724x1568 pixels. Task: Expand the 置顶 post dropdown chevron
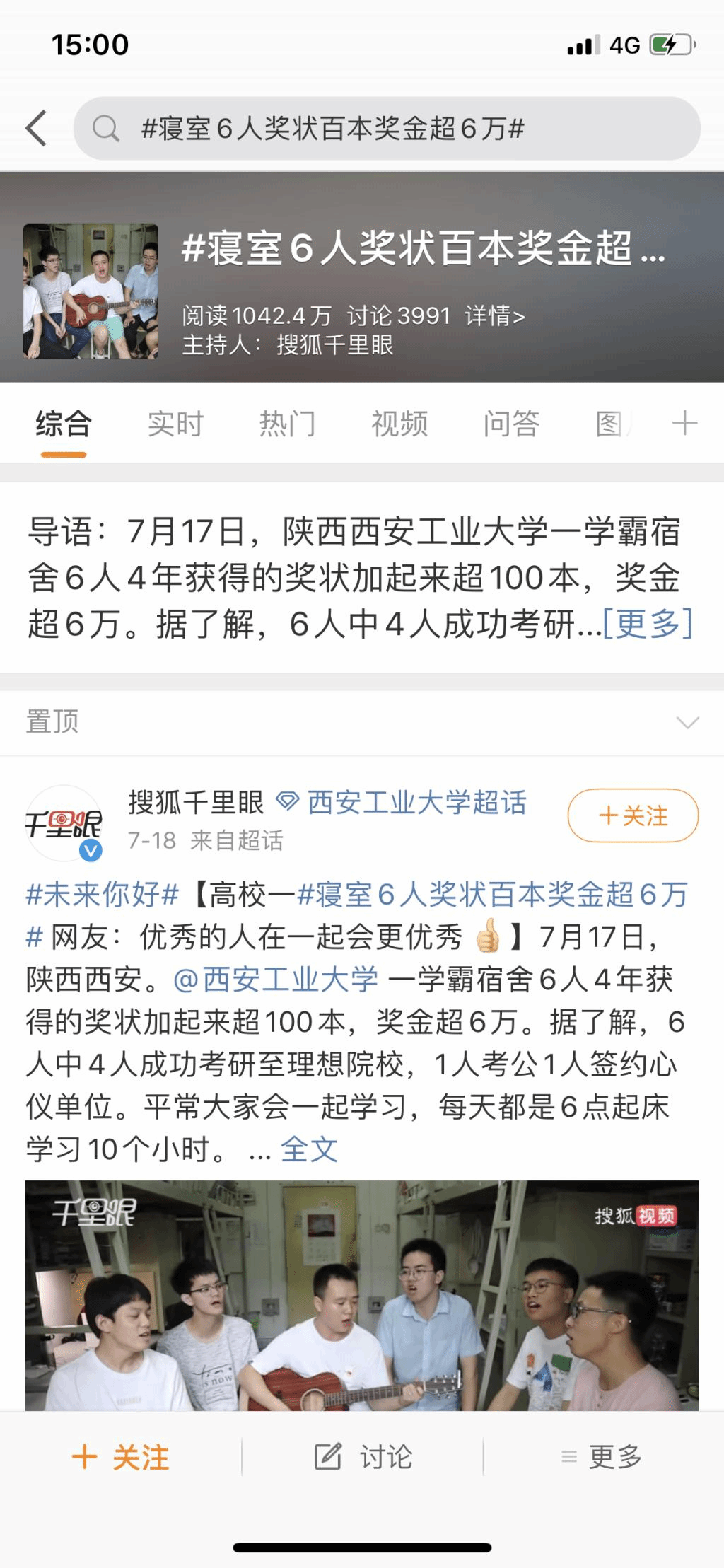[x=687, y=722]
